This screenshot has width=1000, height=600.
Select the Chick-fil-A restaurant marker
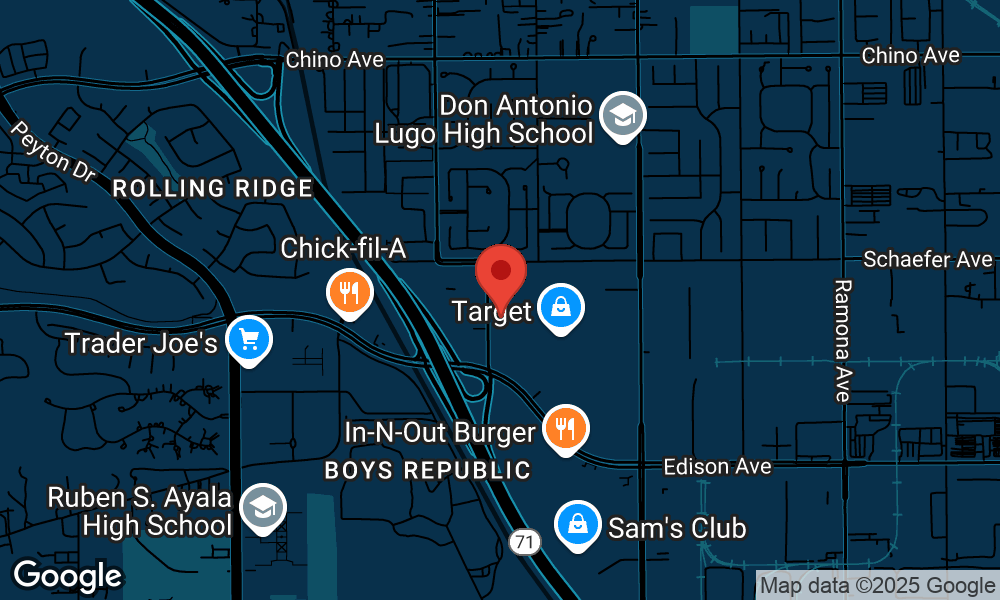[x=350, y=292]
